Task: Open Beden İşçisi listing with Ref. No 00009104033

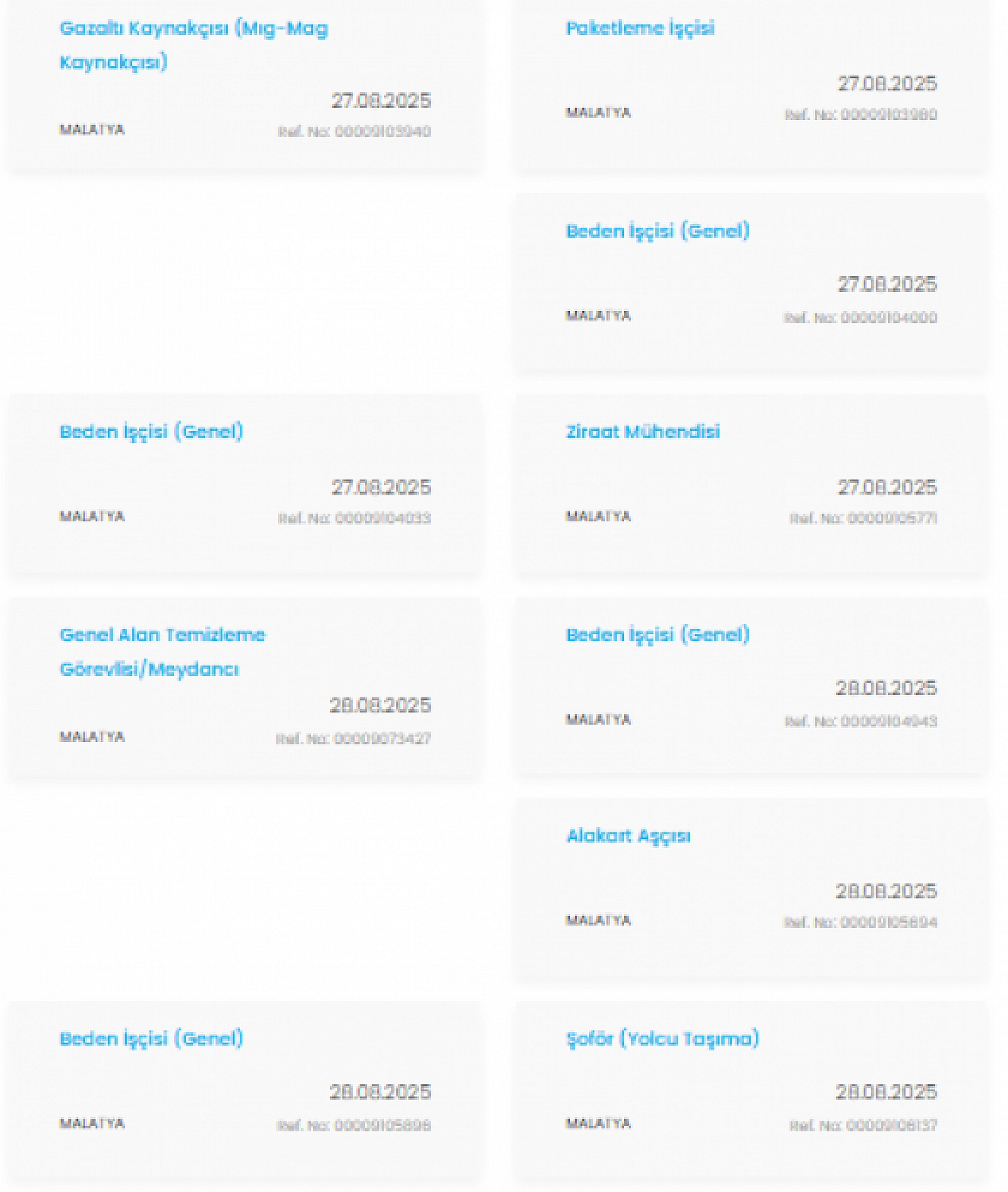Action: (x=152, y=432)
